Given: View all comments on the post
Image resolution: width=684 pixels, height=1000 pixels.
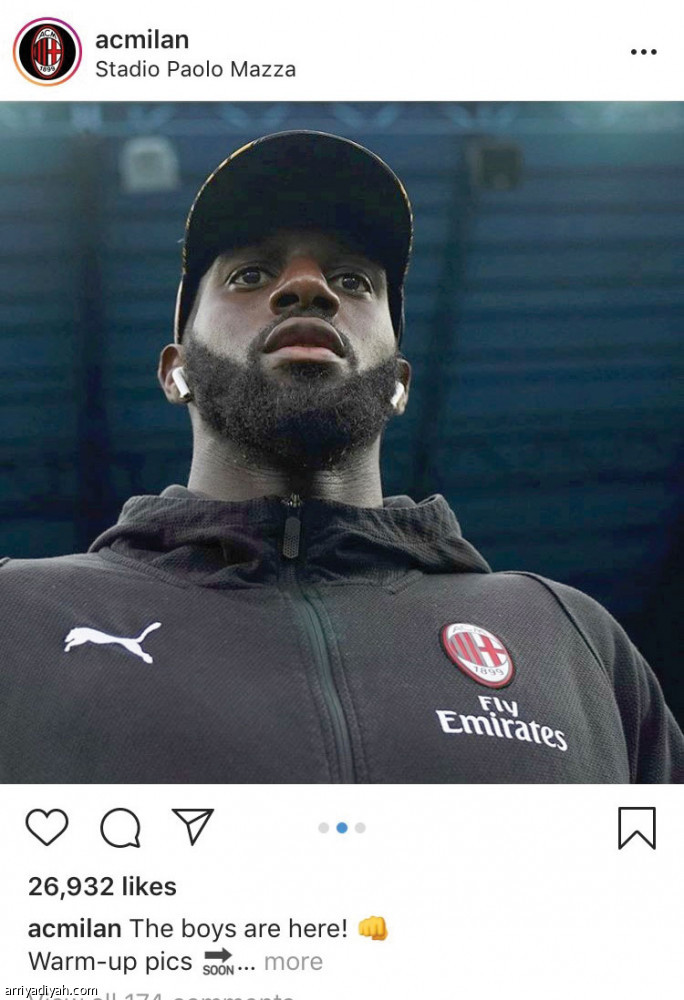Looking at the screenshot, I should click(x=160, y=995).
